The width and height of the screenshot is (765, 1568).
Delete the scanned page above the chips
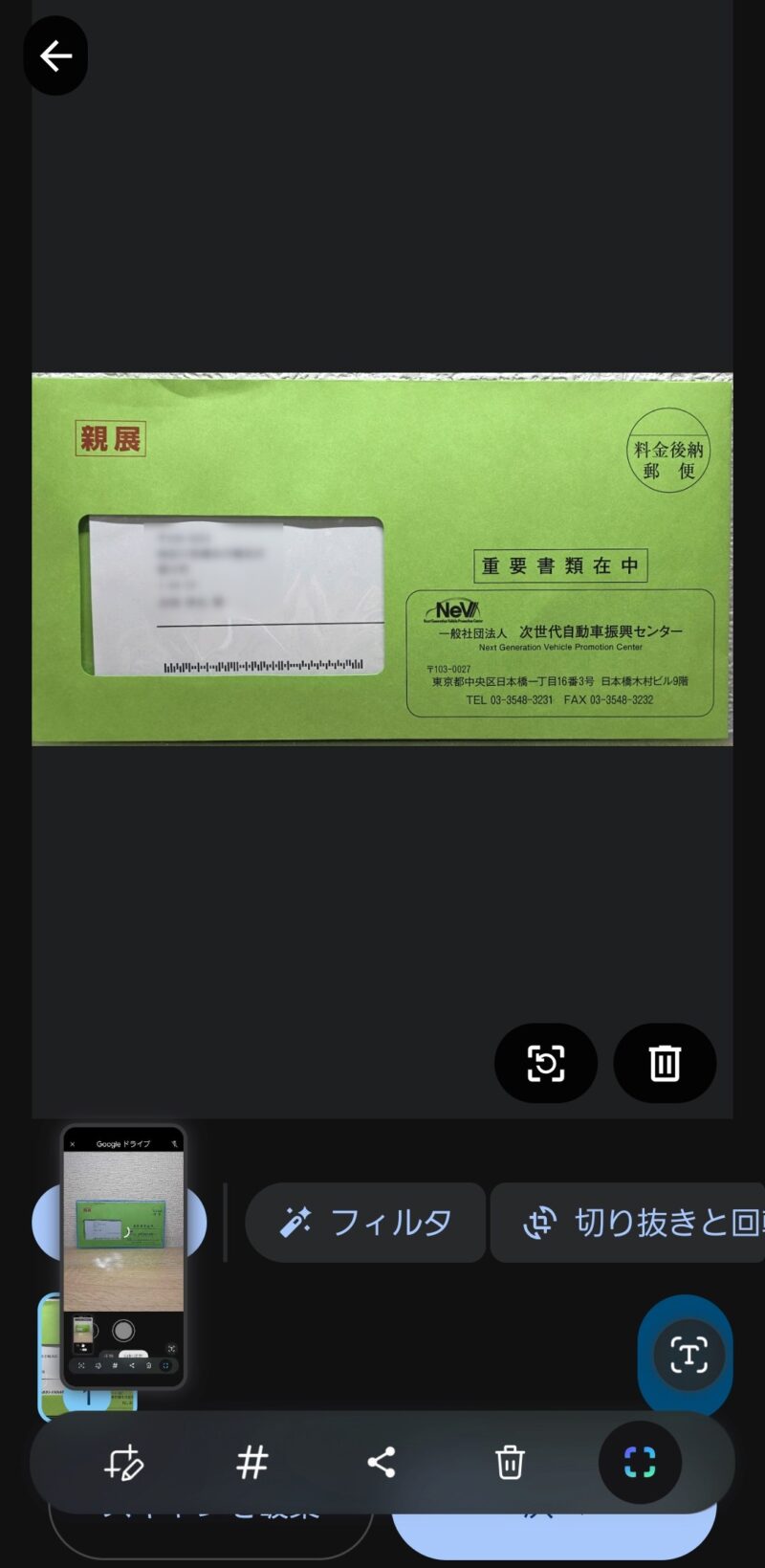(665, 1063)
